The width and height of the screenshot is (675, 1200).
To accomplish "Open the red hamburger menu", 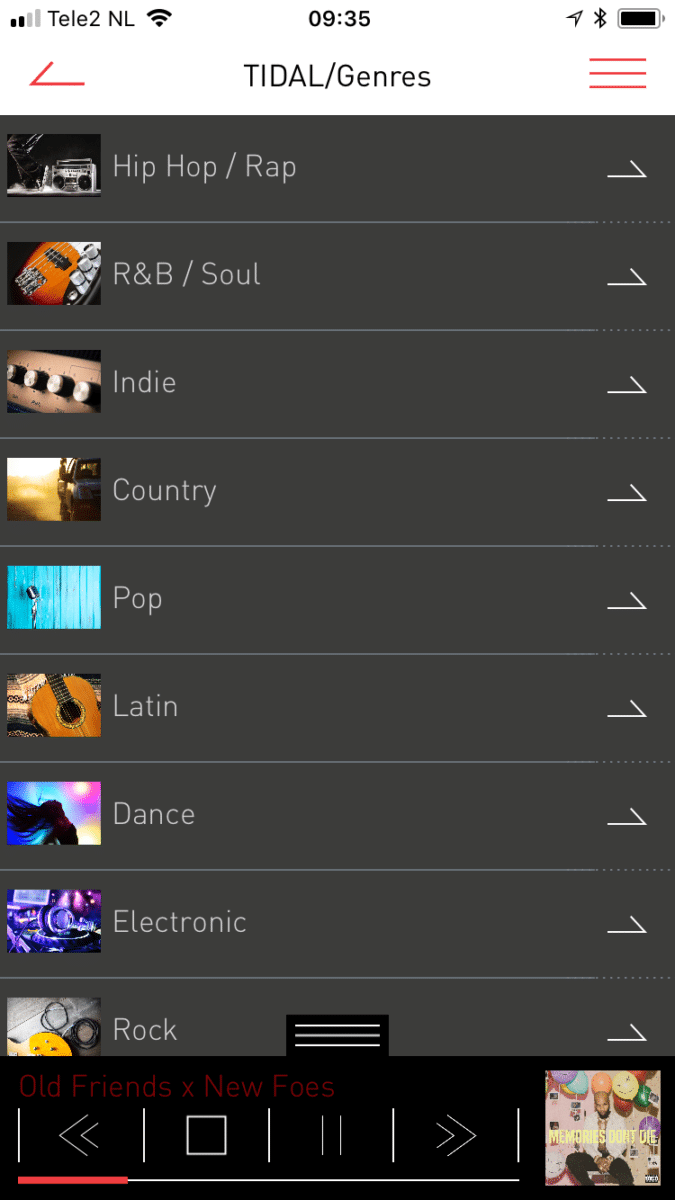I will pyautogui.click(x=617, y=74).
